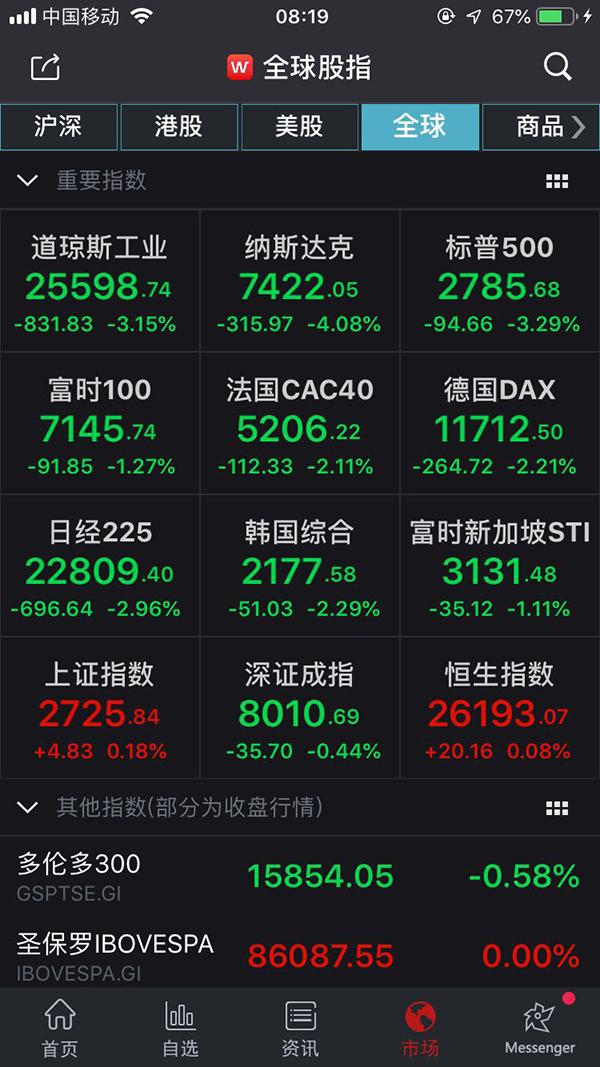The image size is (600, 1067).
Task: View the 上证指数 card
Action: (x=99, y=708)
